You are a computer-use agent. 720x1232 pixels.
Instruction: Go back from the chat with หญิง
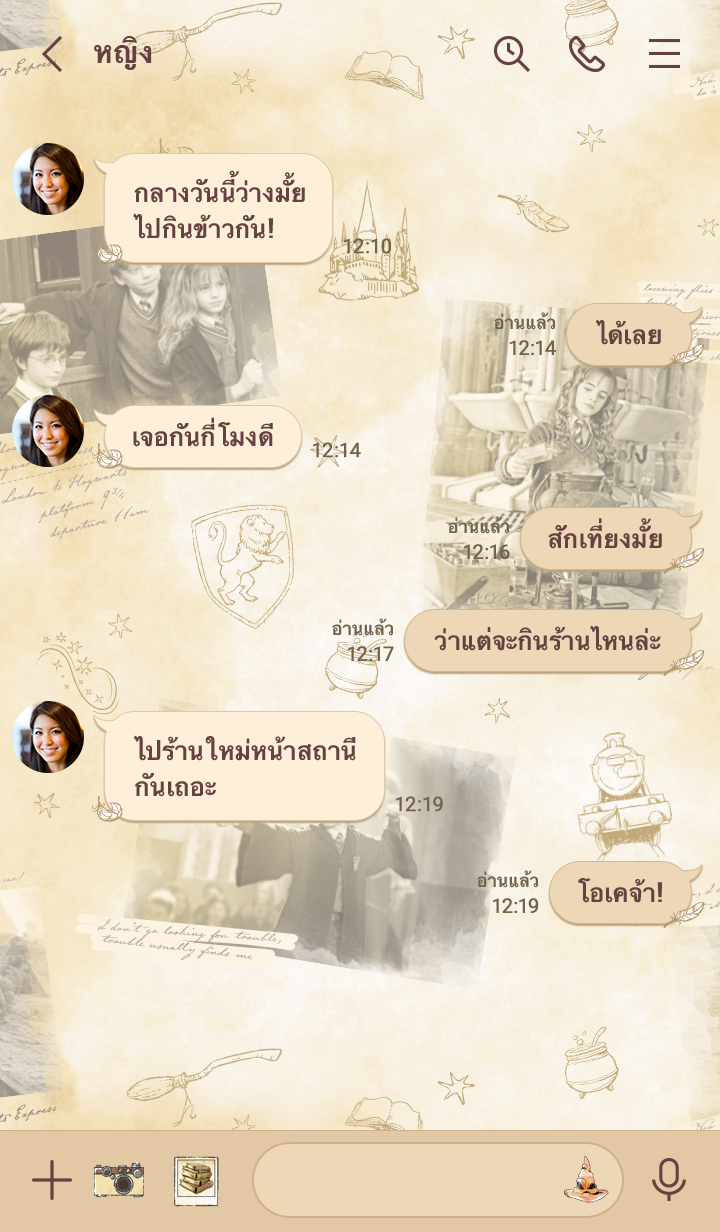[x=52, y=54]
